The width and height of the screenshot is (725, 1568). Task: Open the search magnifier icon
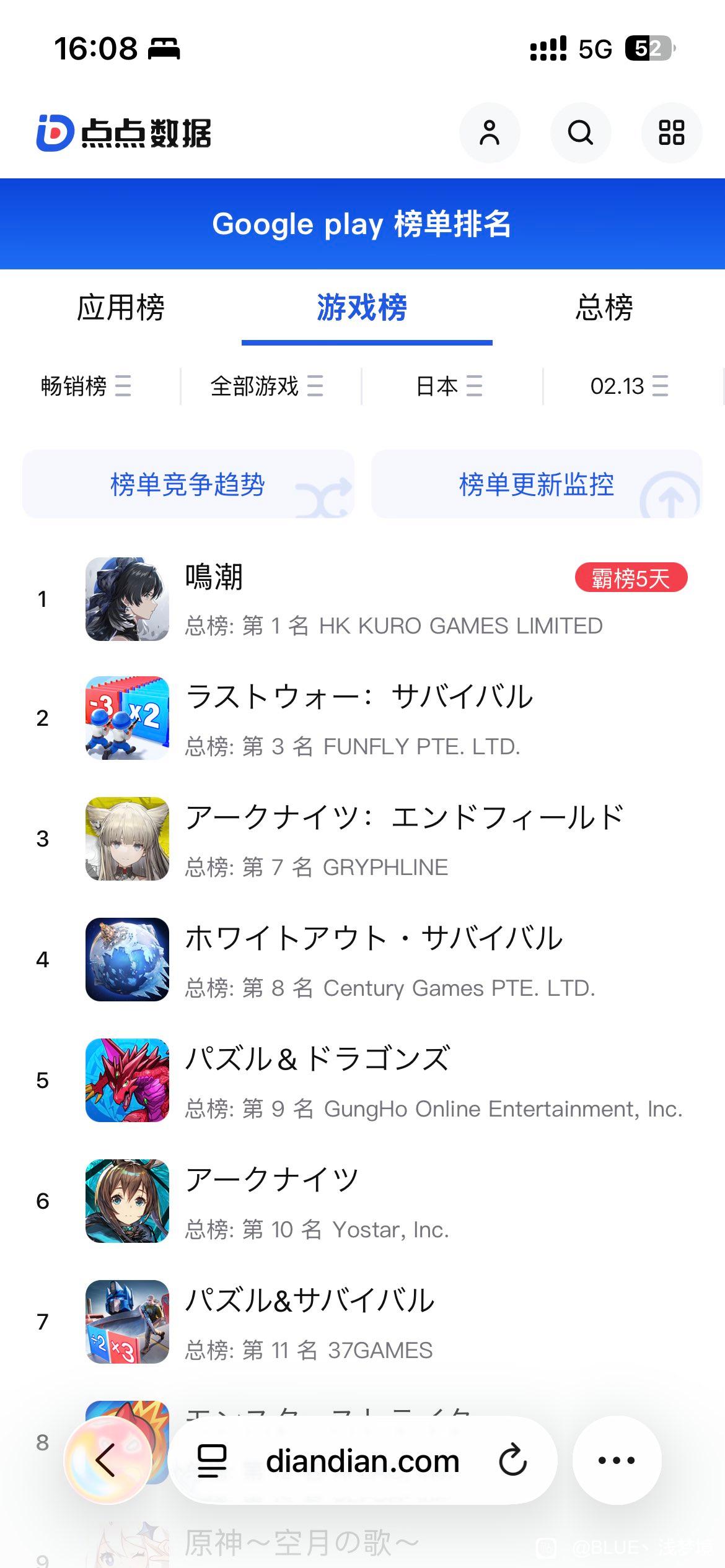tap(580, 133)
